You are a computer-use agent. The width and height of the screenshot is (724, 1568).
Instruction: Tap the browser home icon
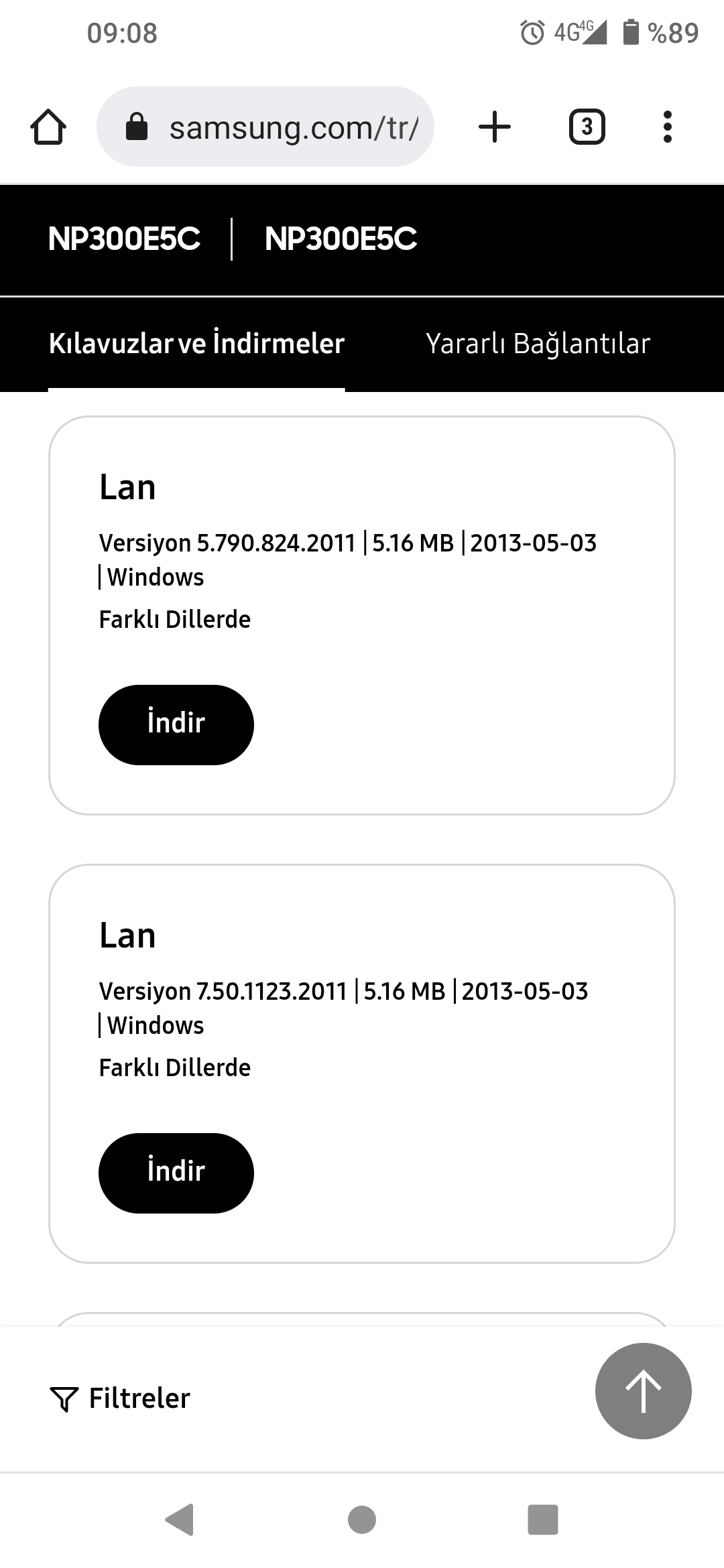point(48,127)
